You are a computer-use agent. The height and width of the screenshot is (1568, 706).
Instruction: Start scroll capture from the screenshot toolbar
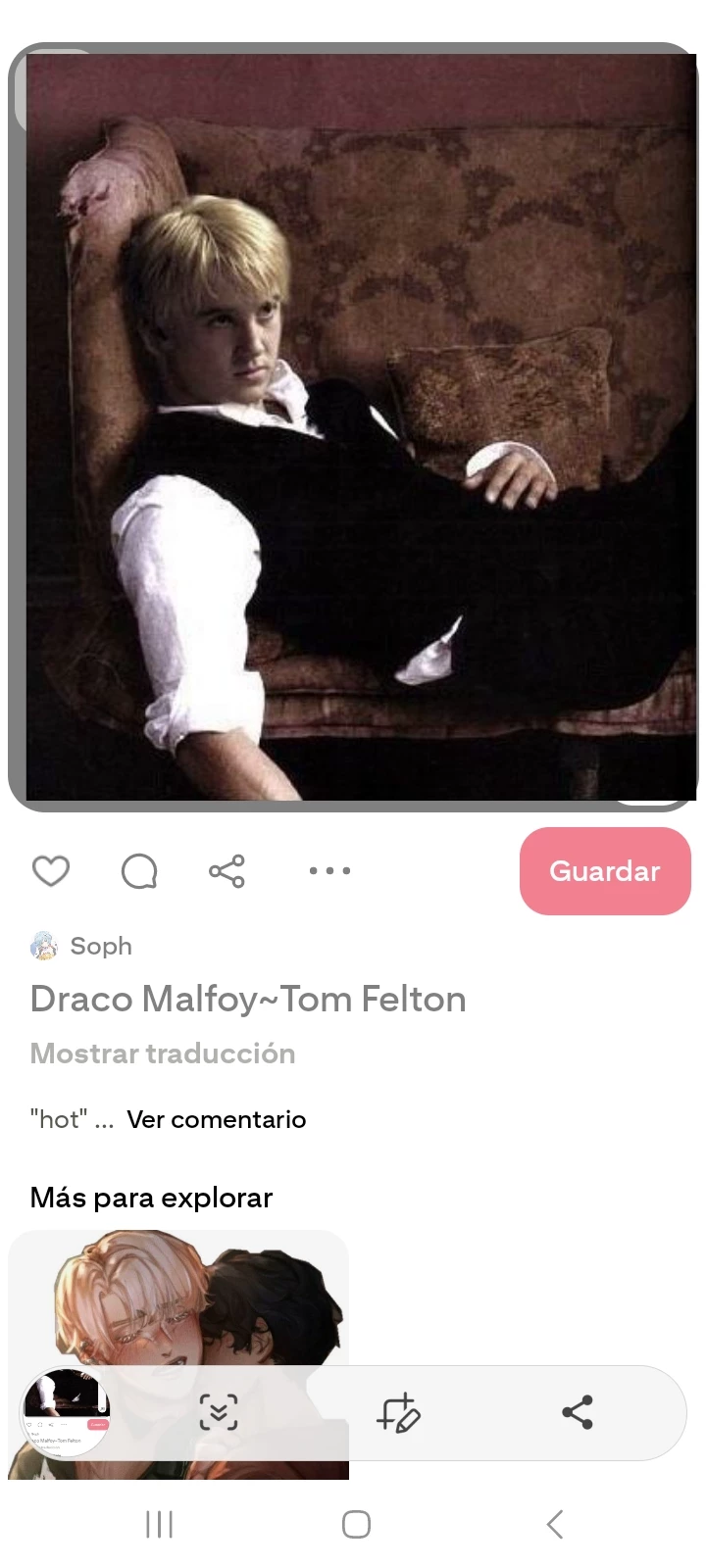pyautogui.click(x=219, y=1413)
